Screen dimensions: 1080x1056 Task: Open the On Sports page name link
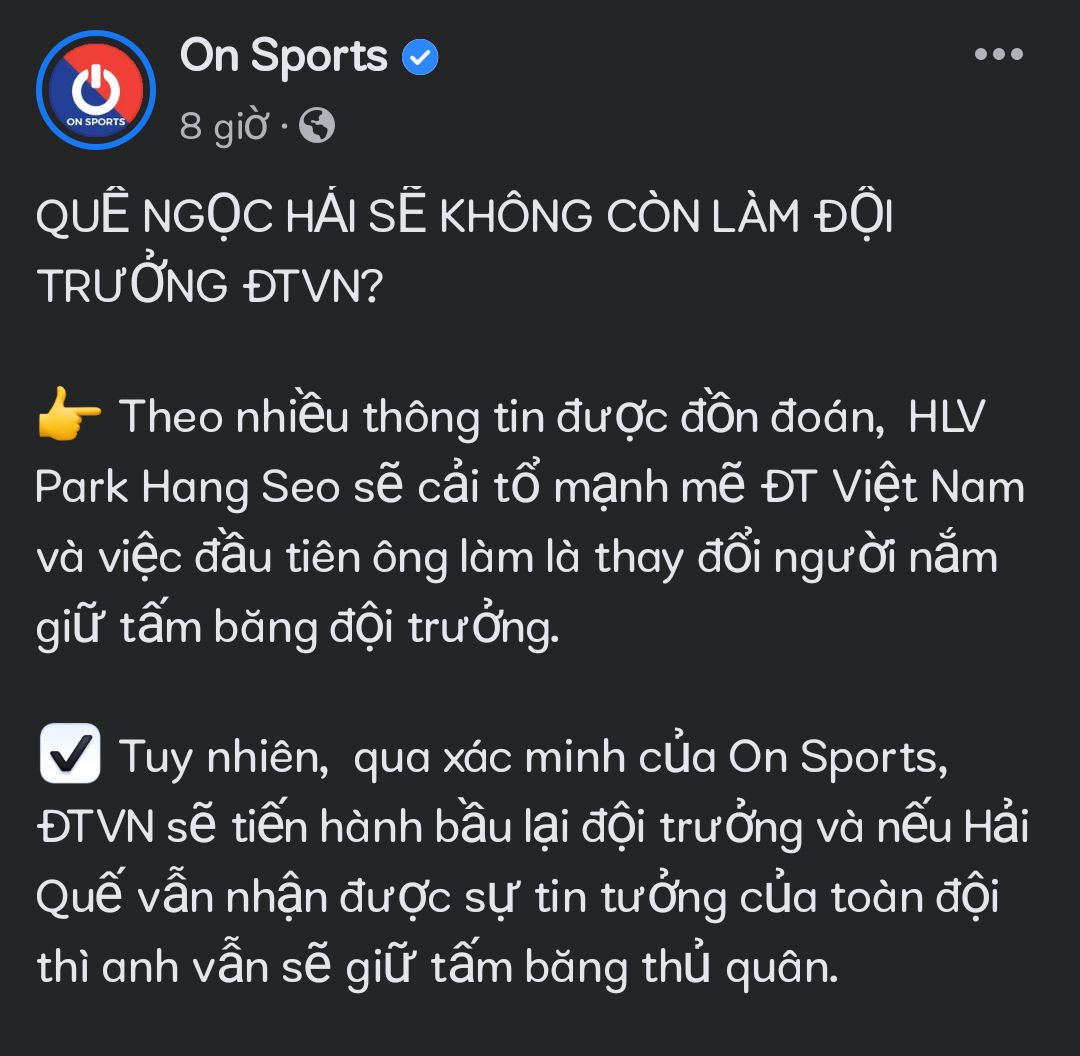283,56
